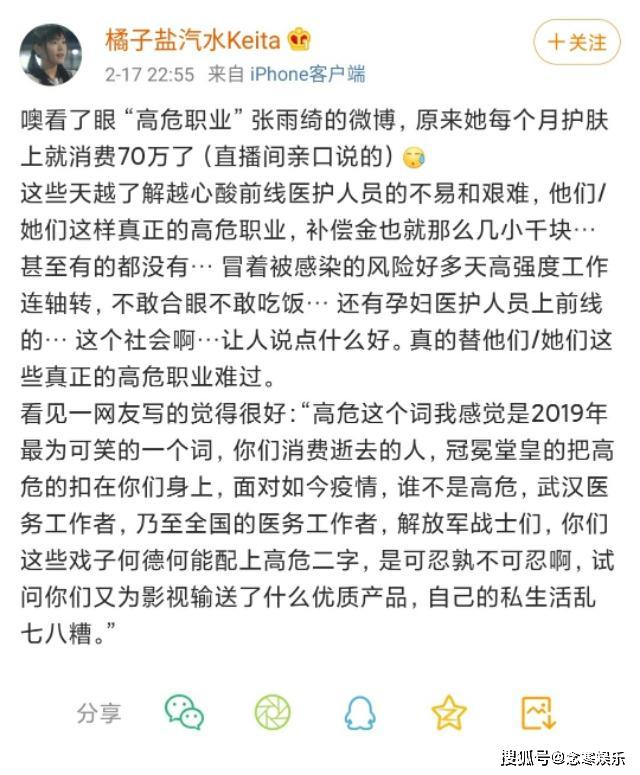Image resolution: width=640 pixels, height=775 pixels.
Task: Share the post to QQ
Action: coord(360,712)
